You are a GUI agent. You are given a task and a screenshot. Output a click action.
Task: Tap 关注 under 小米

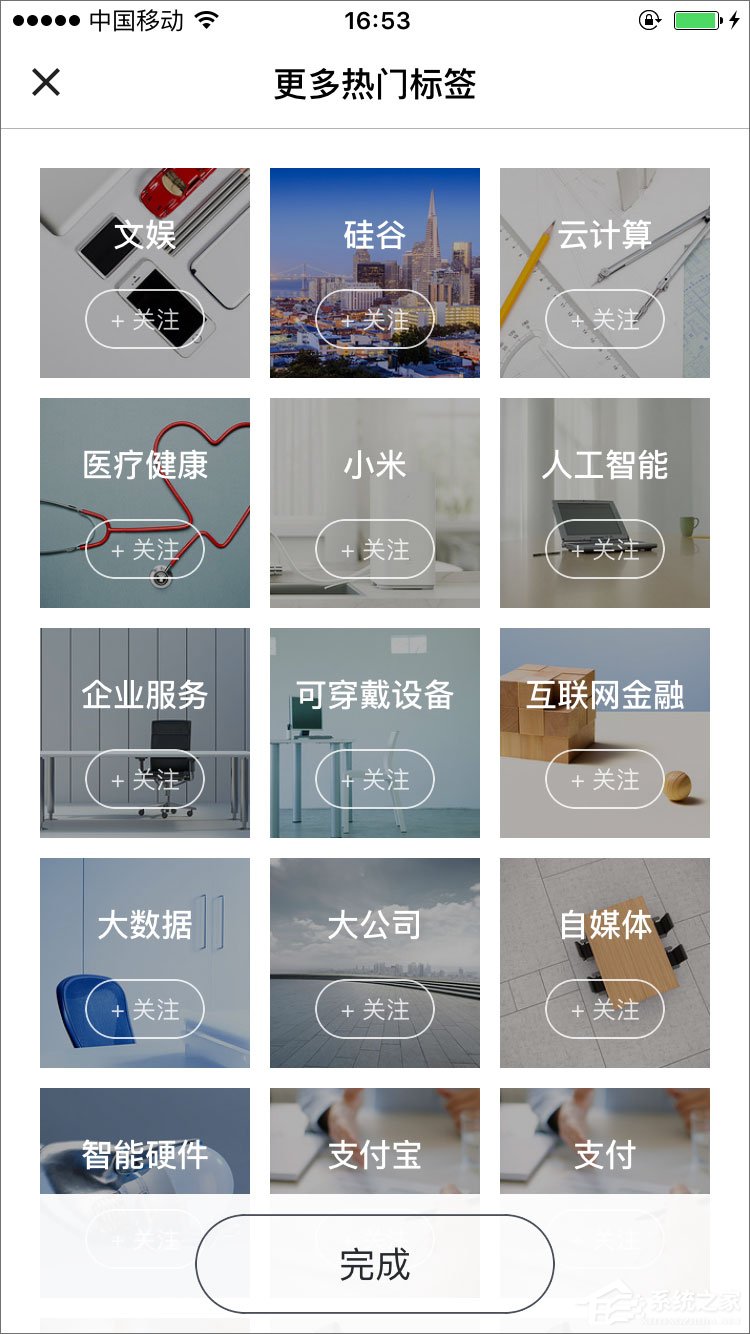375,550
